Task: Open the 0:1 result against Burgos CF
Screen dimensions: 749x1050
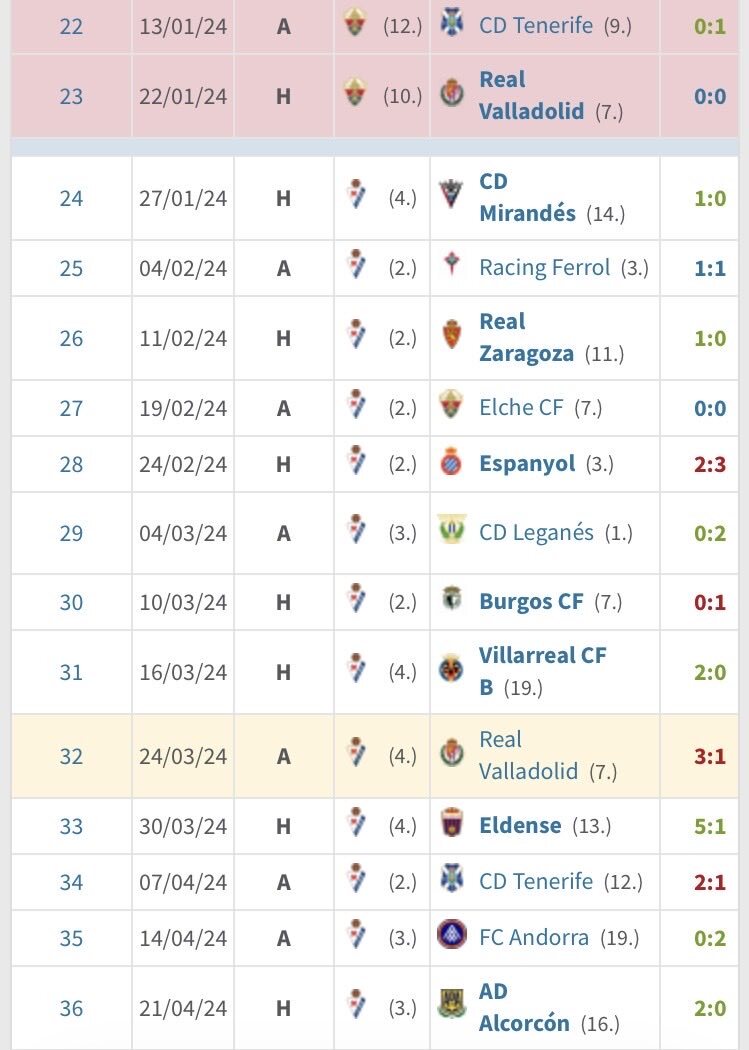Action: [x=709, y=602]
